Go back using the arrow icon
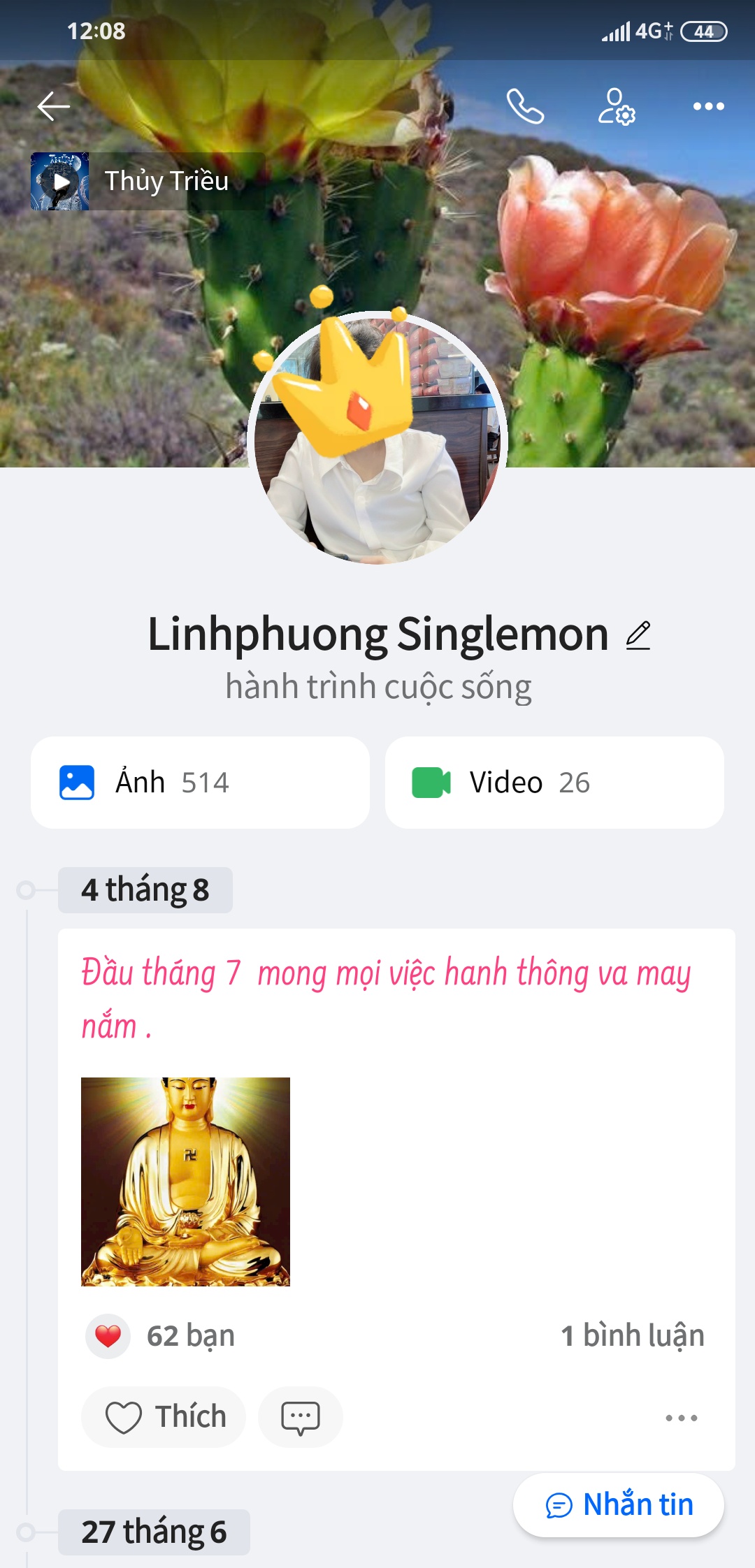This screenshot has height=1568, width=755. (54, 106)
